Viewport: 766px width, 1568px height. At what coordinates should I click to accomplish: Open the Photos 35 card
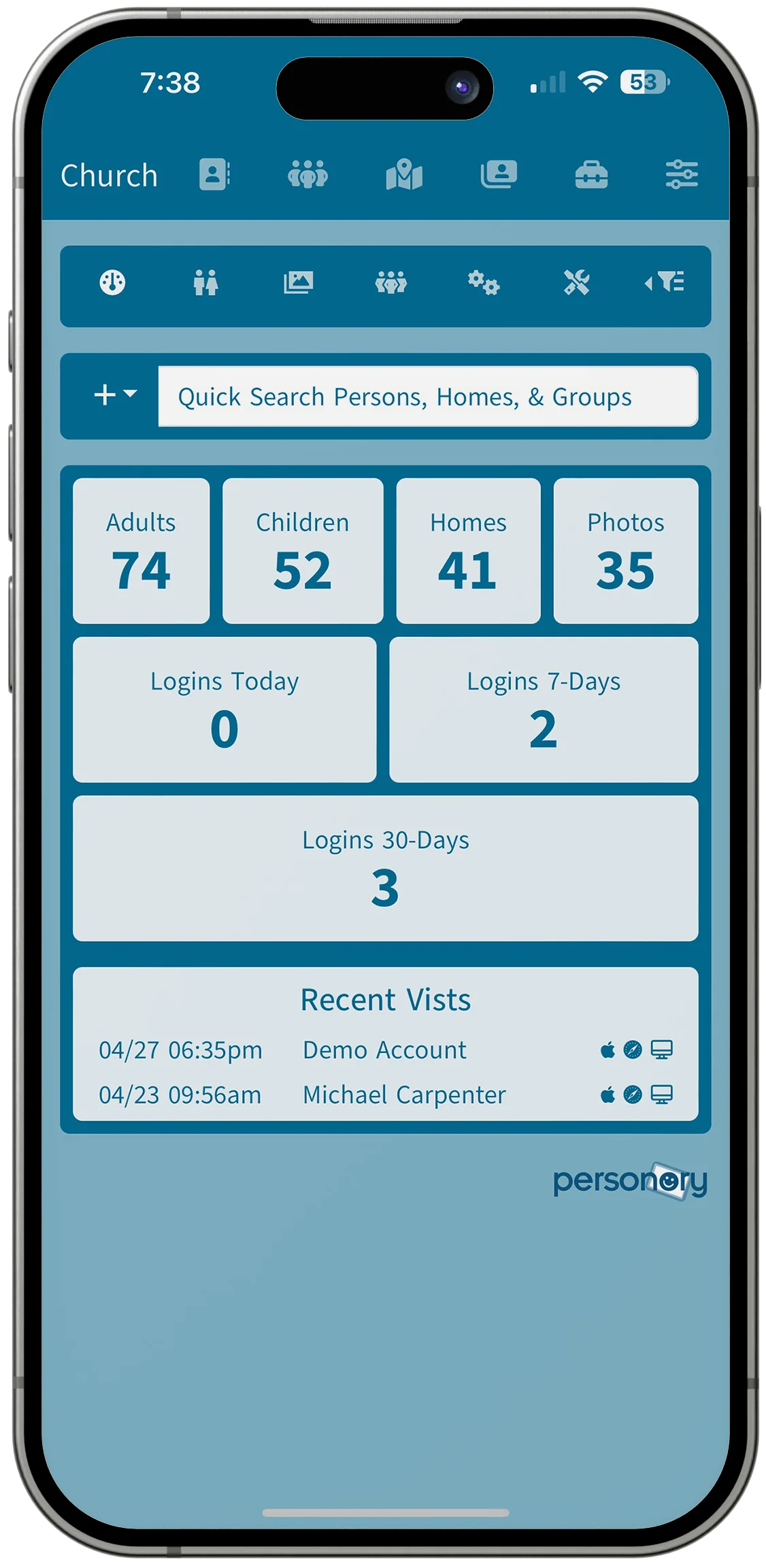point(625,550)
